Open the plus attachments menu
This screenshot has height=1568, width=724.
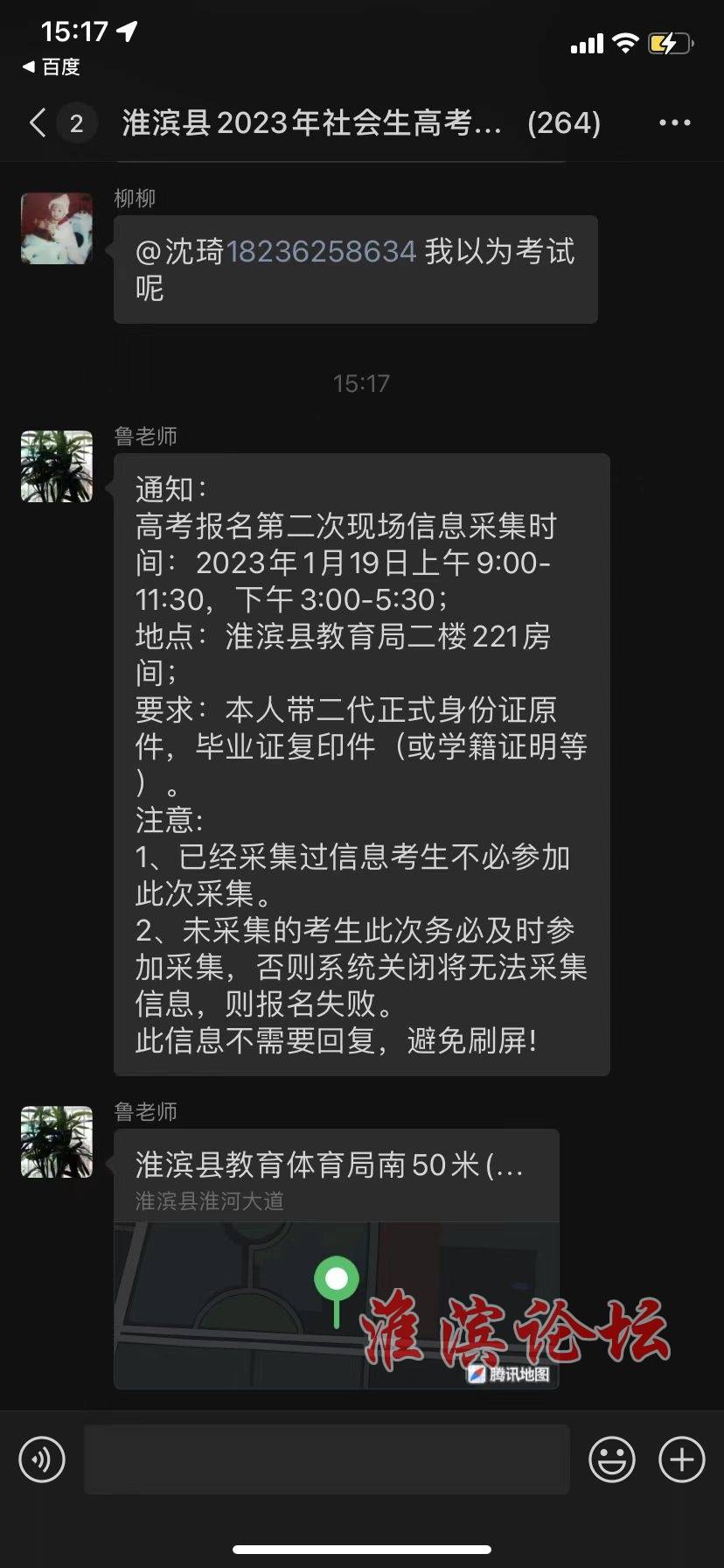point(681,1459)
